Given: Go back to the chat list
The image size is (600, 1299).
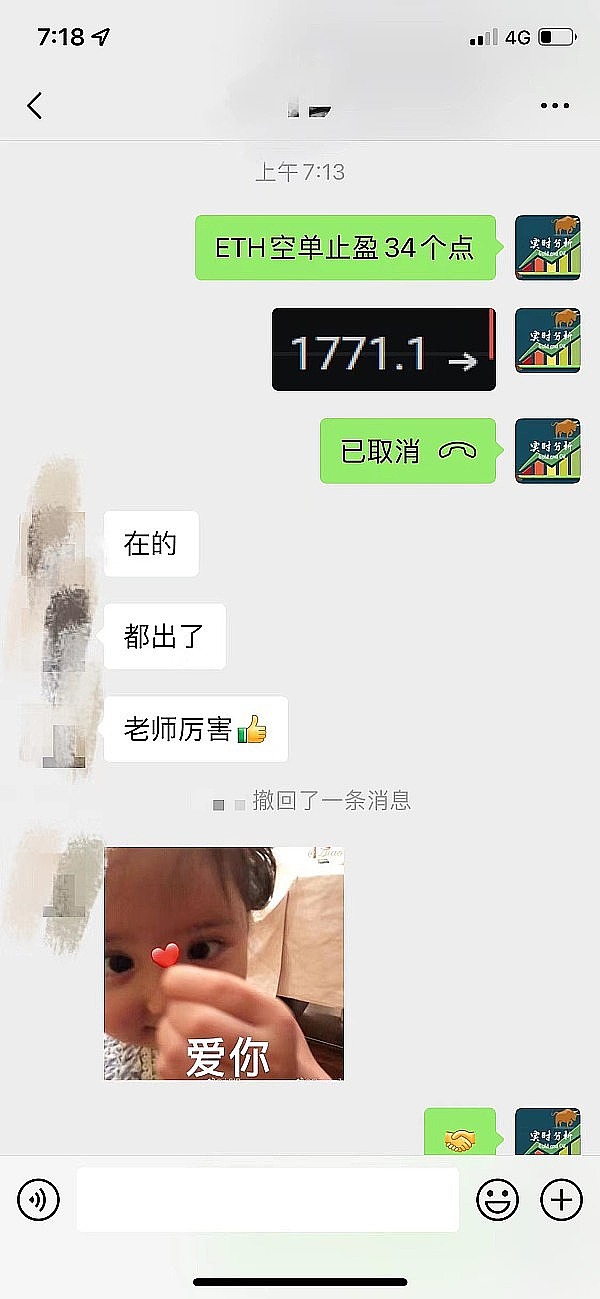Looking at the screenshot, I should click(35, 105).
